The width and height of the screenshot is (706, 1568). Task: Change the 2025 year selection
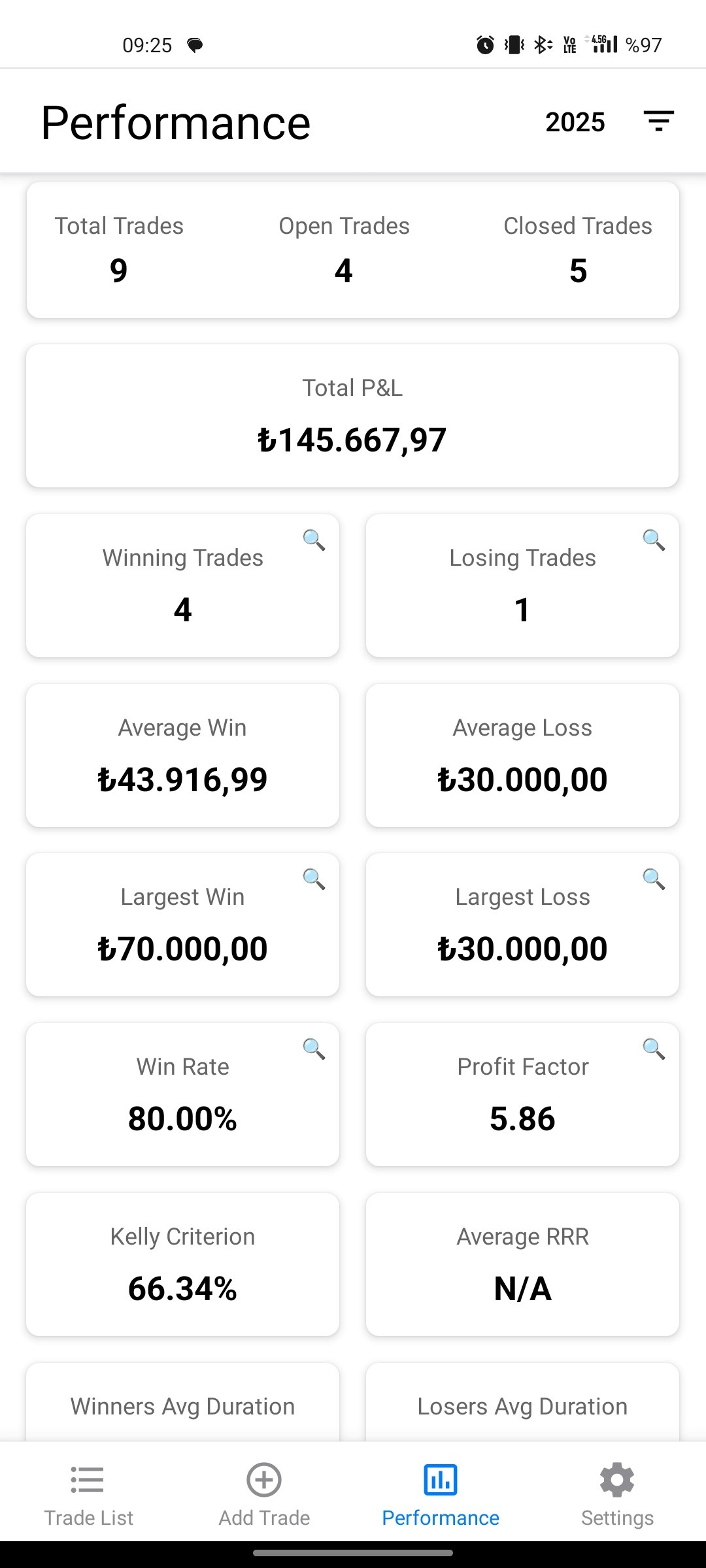pyautogui.click(x=575, y=122)
